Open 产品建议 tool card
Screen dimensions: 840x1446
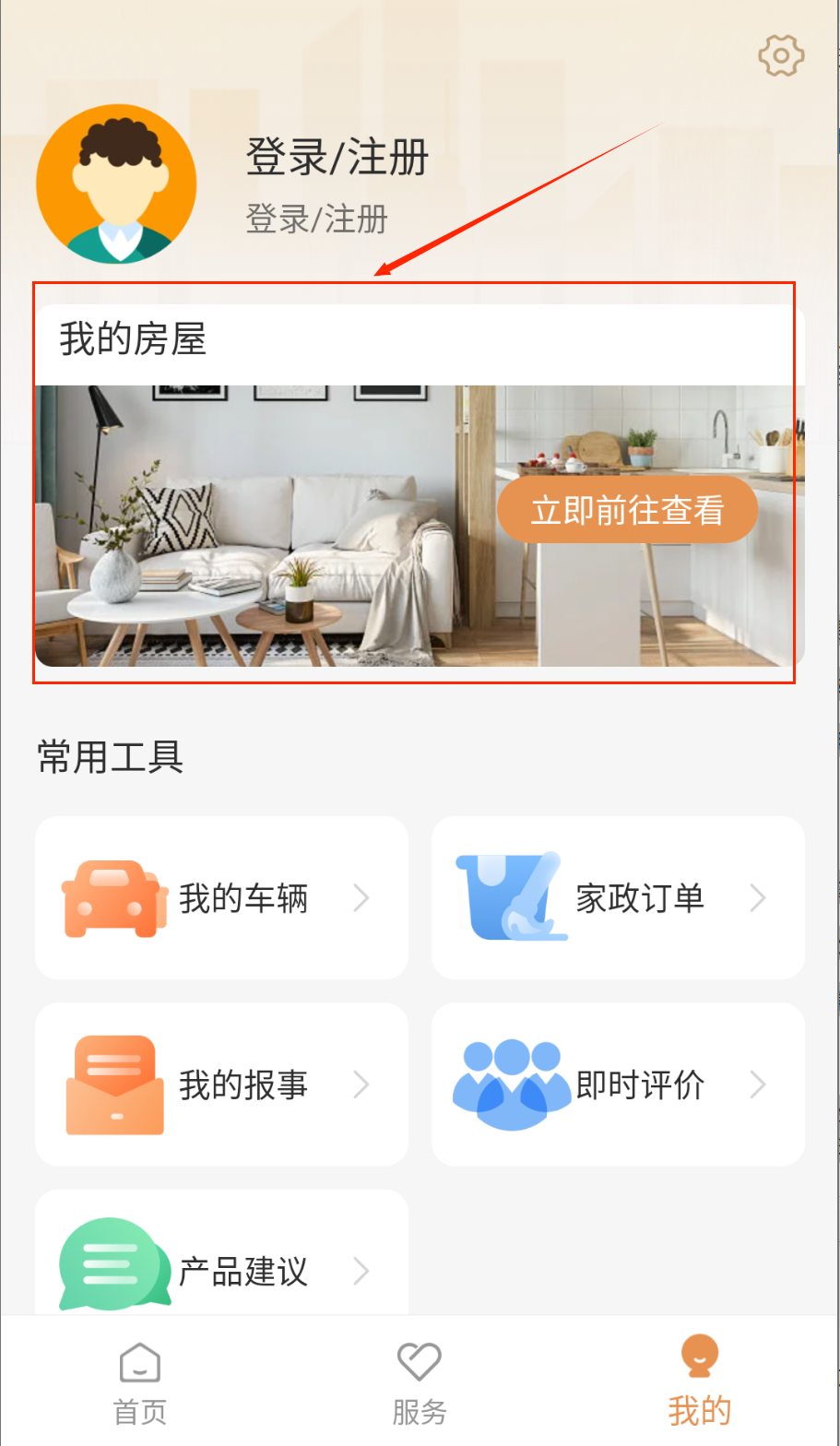pos(221,1269)
